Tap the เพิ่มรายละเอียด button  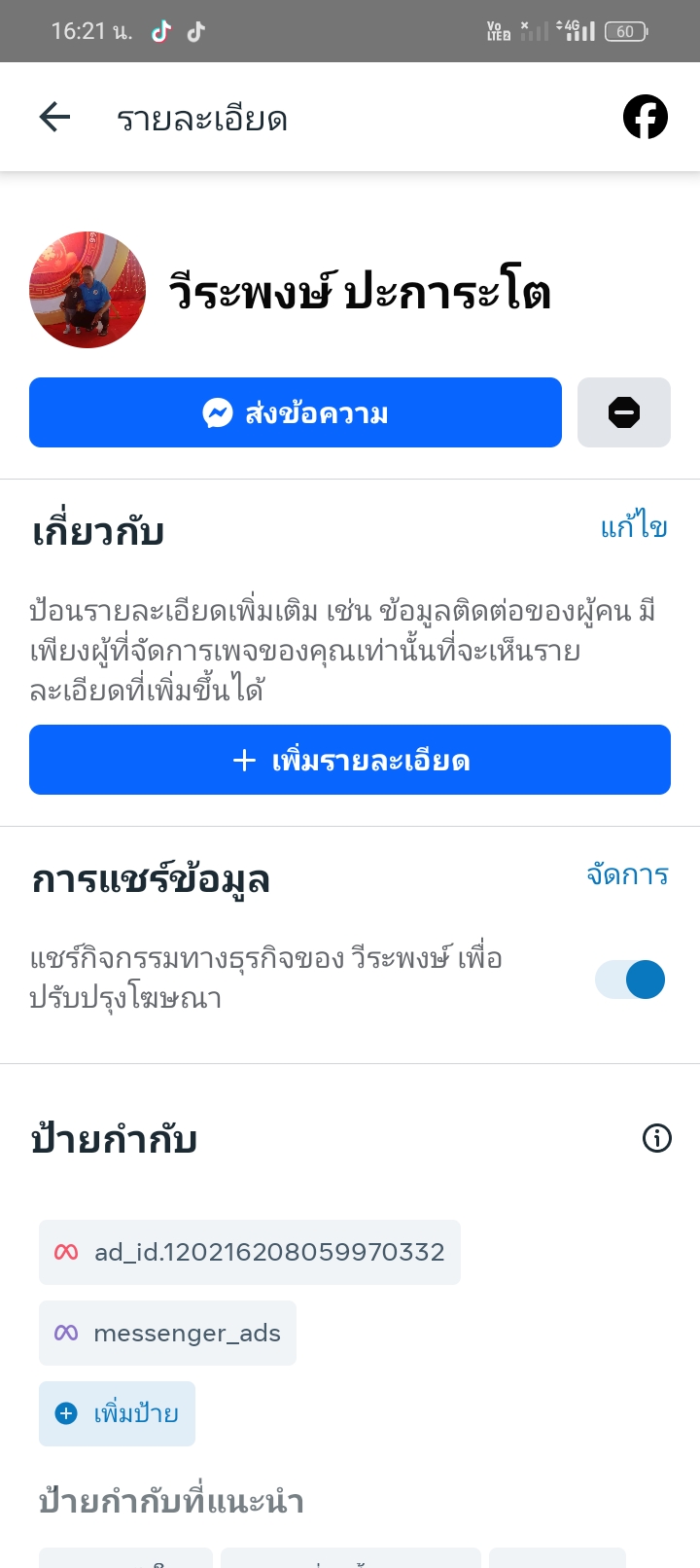pyautogui.click(x=350, y=760)
